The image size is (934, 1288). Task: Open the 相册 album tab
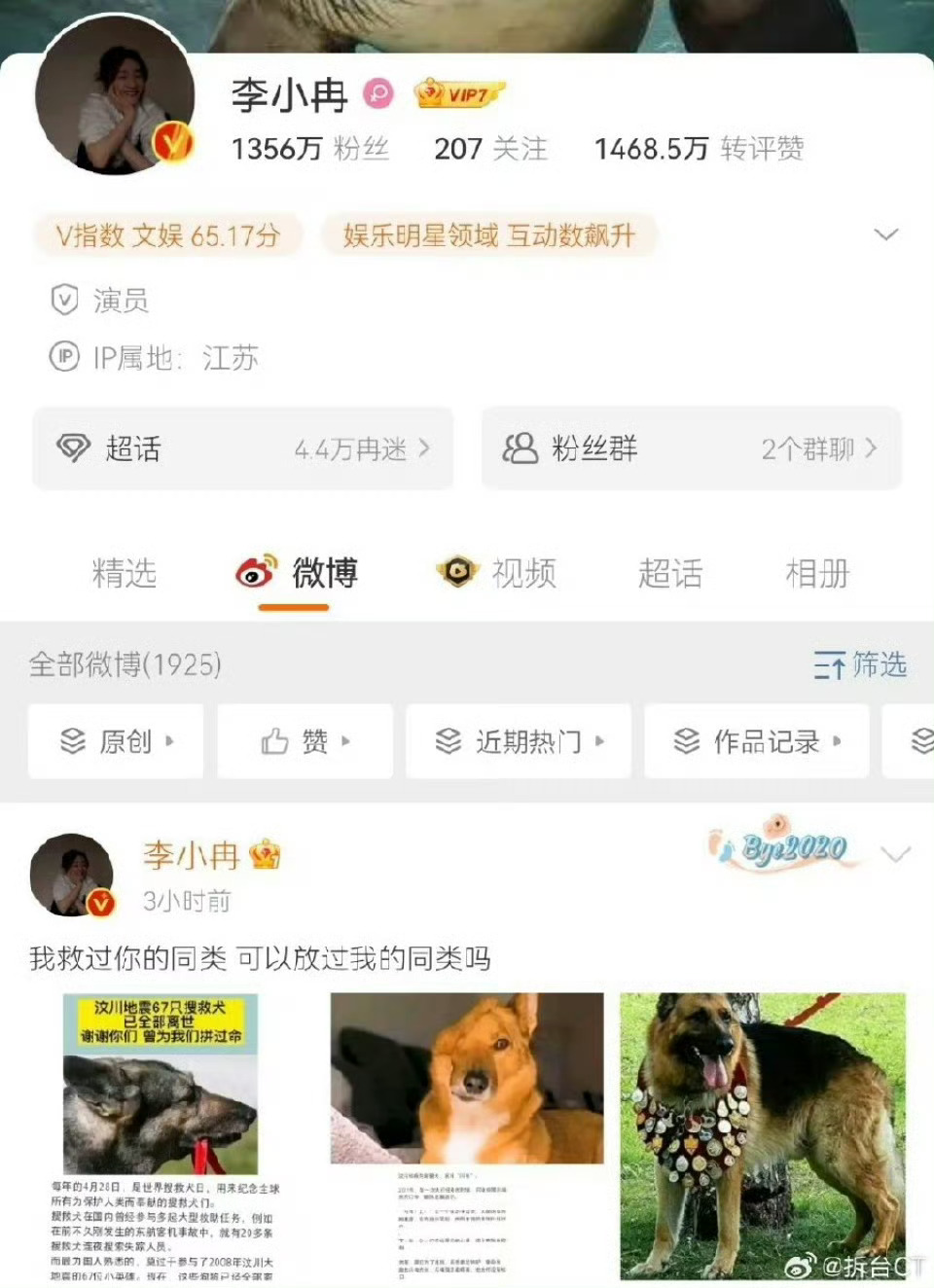[817, 573]
